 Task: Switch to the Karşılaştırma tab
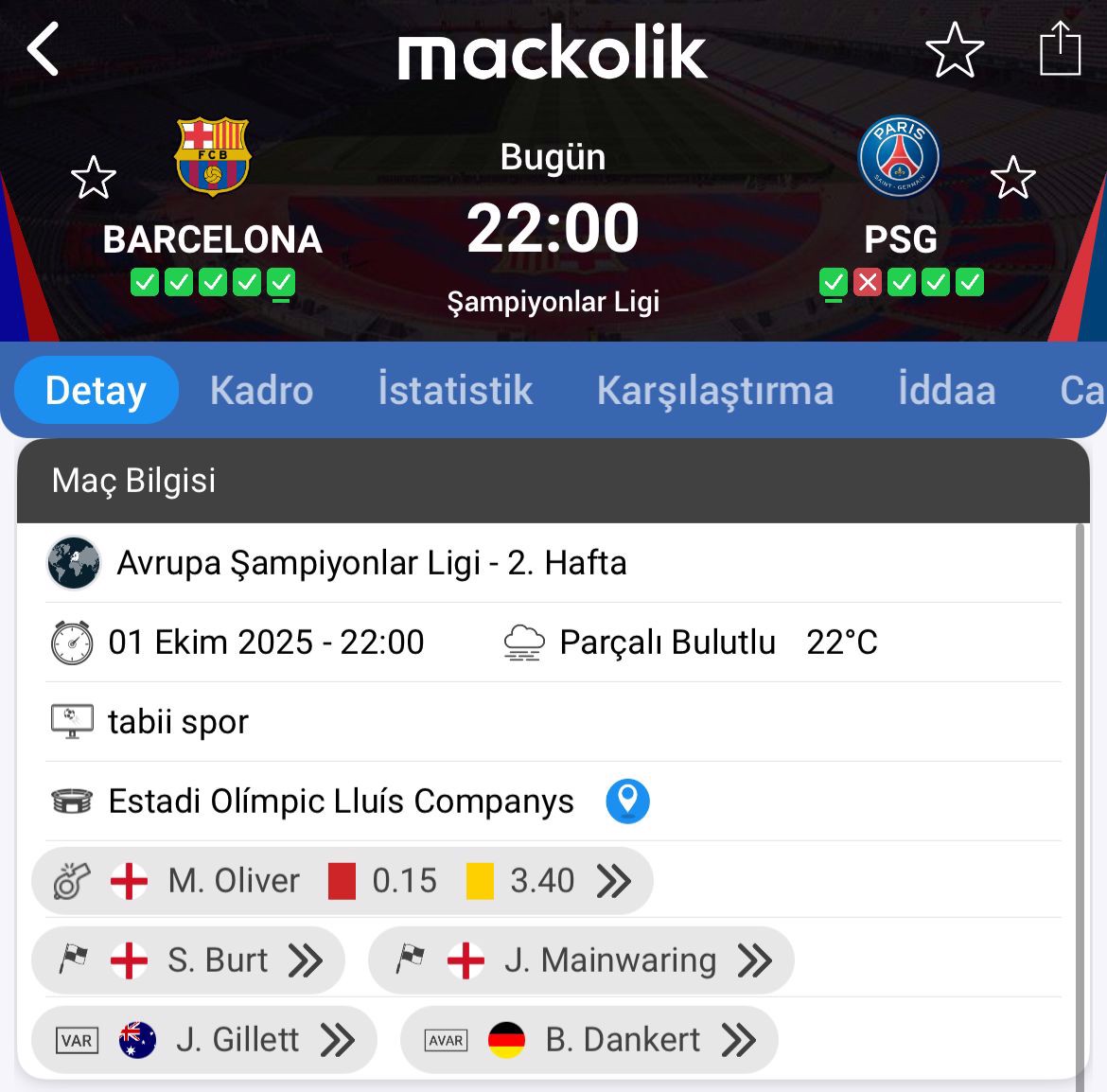tap(714, 390)
